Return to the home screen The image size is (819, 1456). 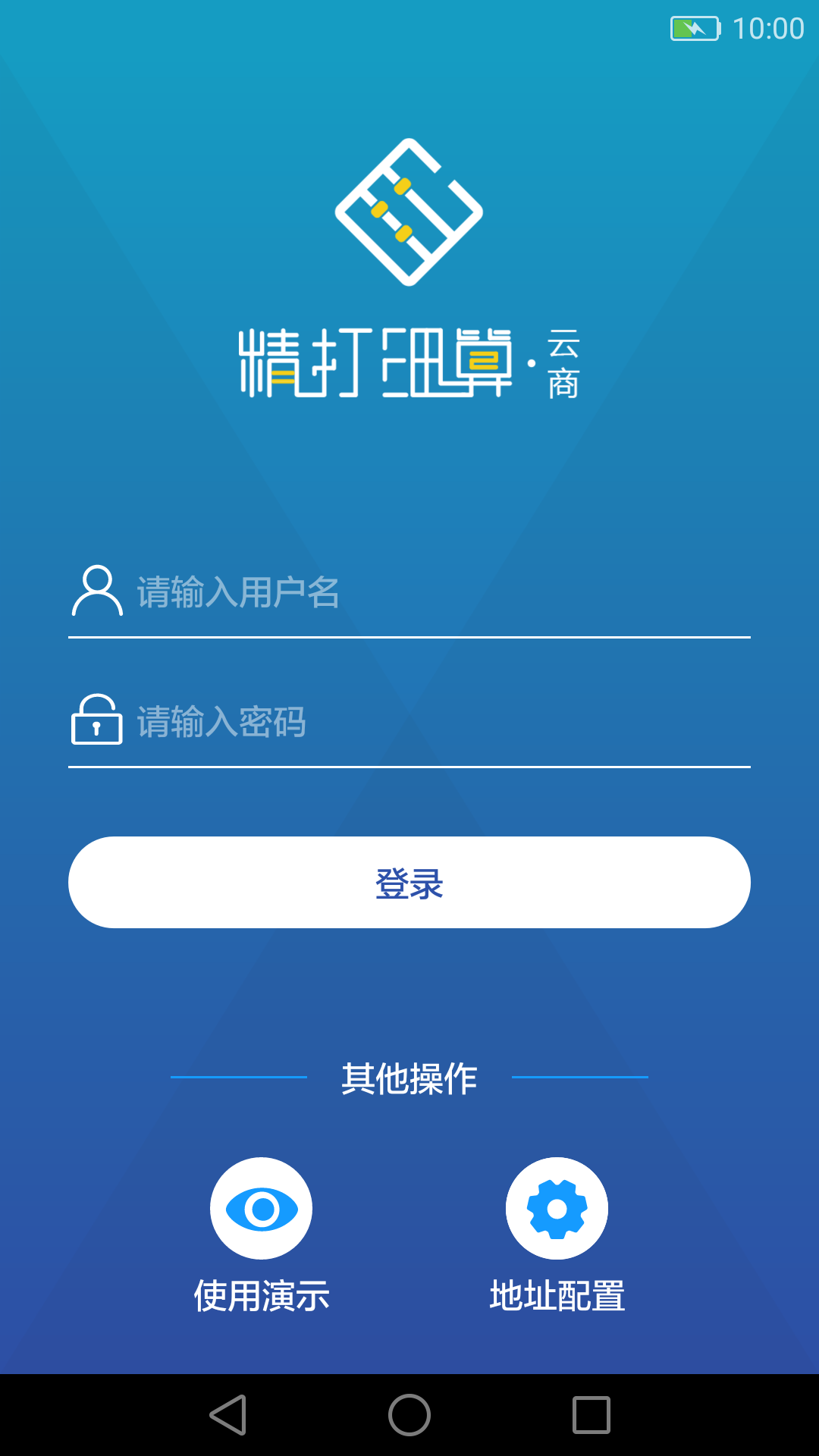click(409, 1415)
